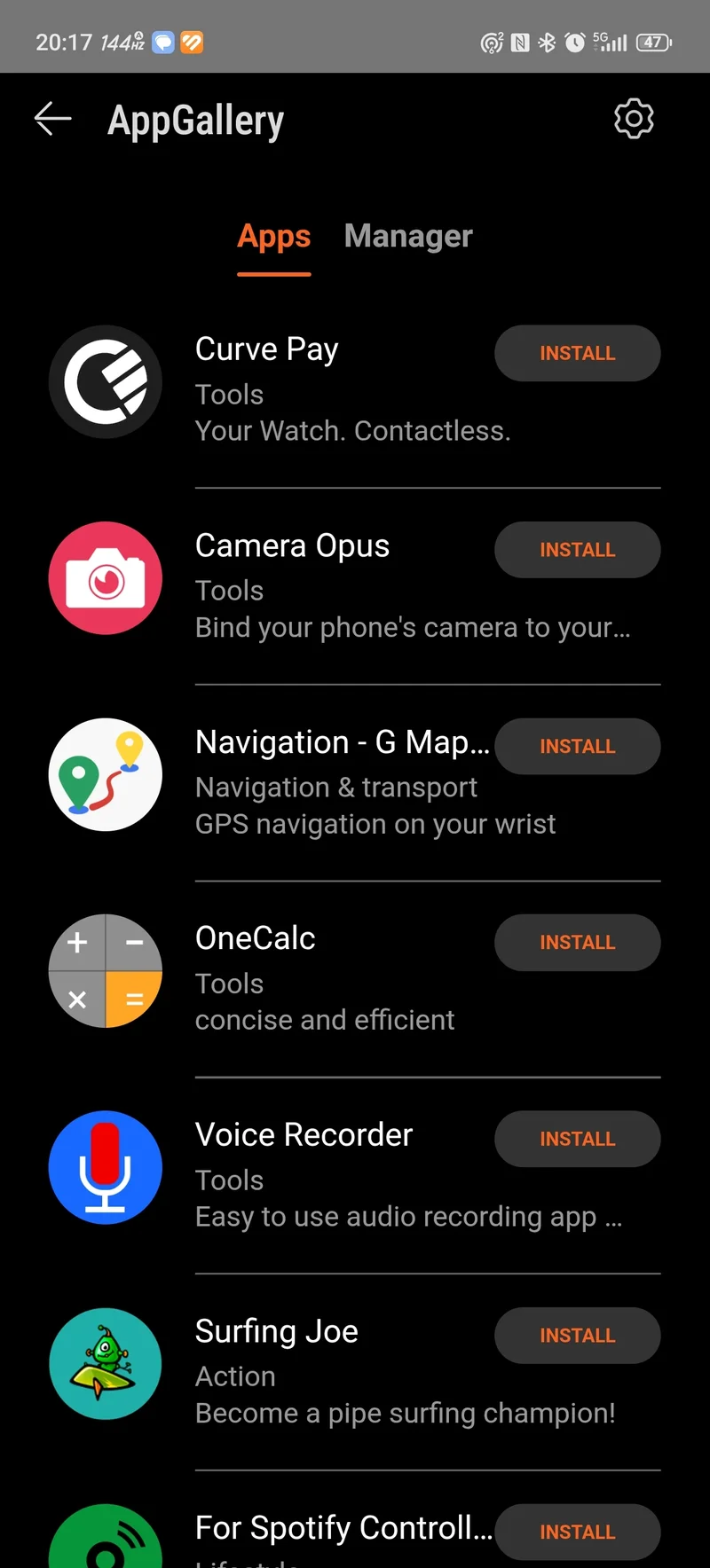Install Curve Pay
The image size is (710, 1568).
[x=577, y=353]
